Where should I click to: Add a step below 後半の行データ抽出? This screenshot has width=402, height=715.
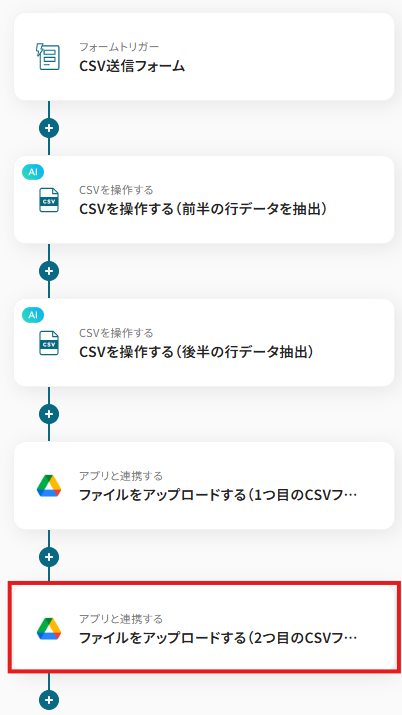(49, 414)
